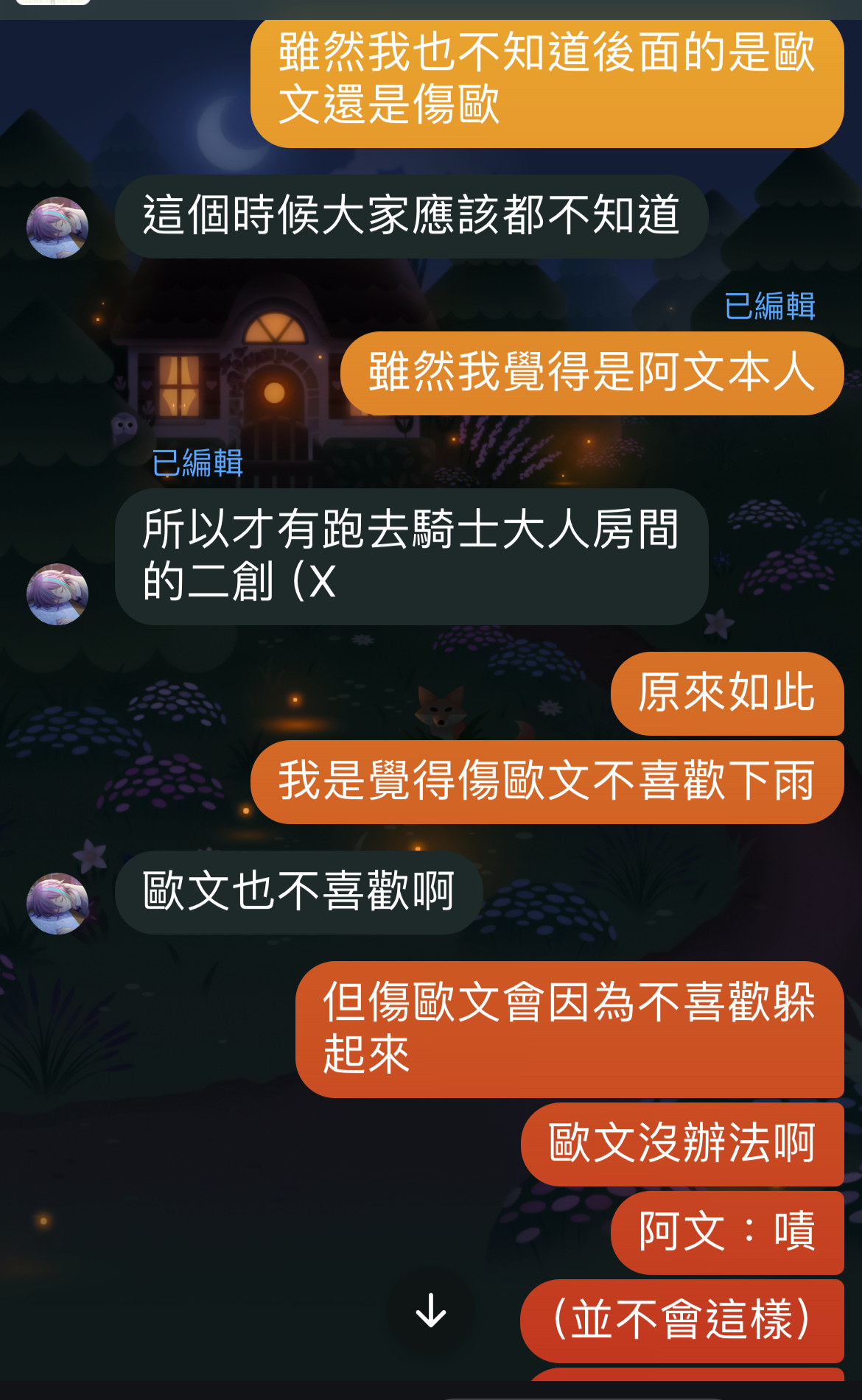Open avatar beside 所以才有跑去騎士大人房間 message
This screenshot has width=862, height=1400.
57,594
